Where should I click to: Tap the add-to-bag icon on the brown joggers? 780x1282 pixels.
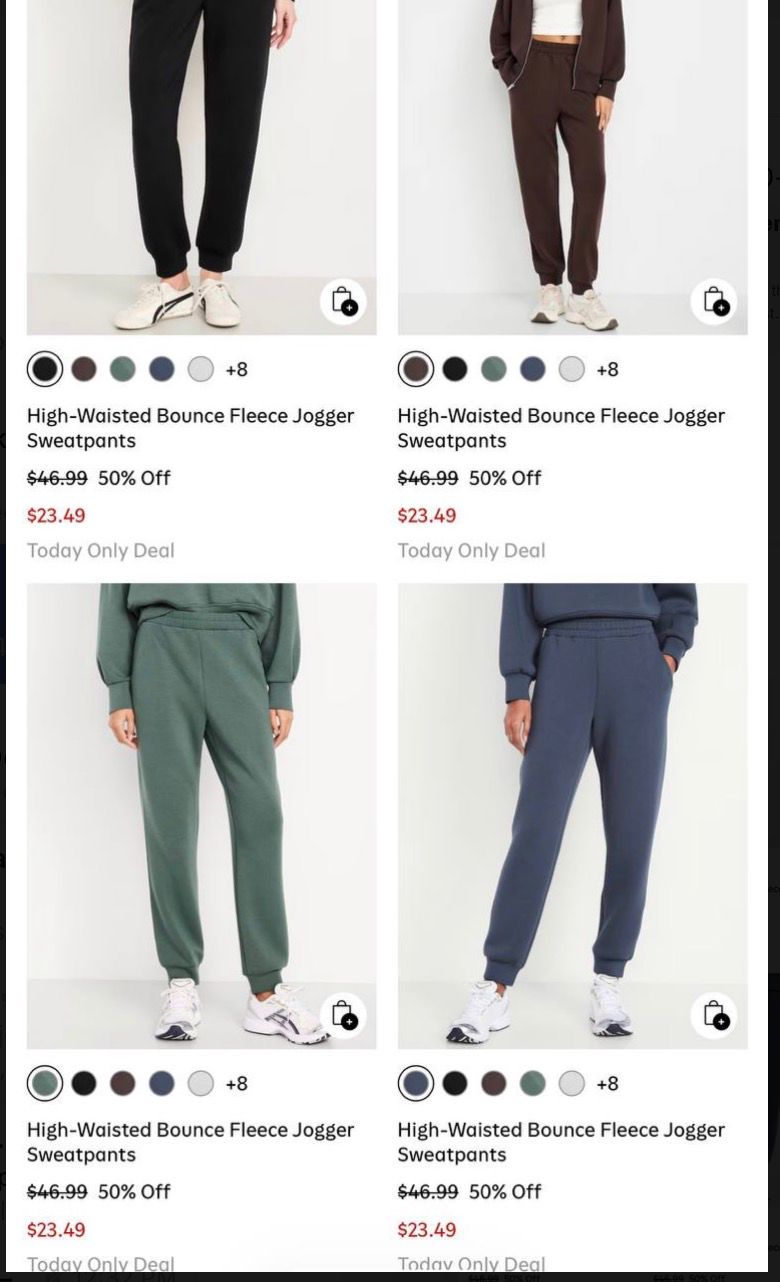pos(716,302)
